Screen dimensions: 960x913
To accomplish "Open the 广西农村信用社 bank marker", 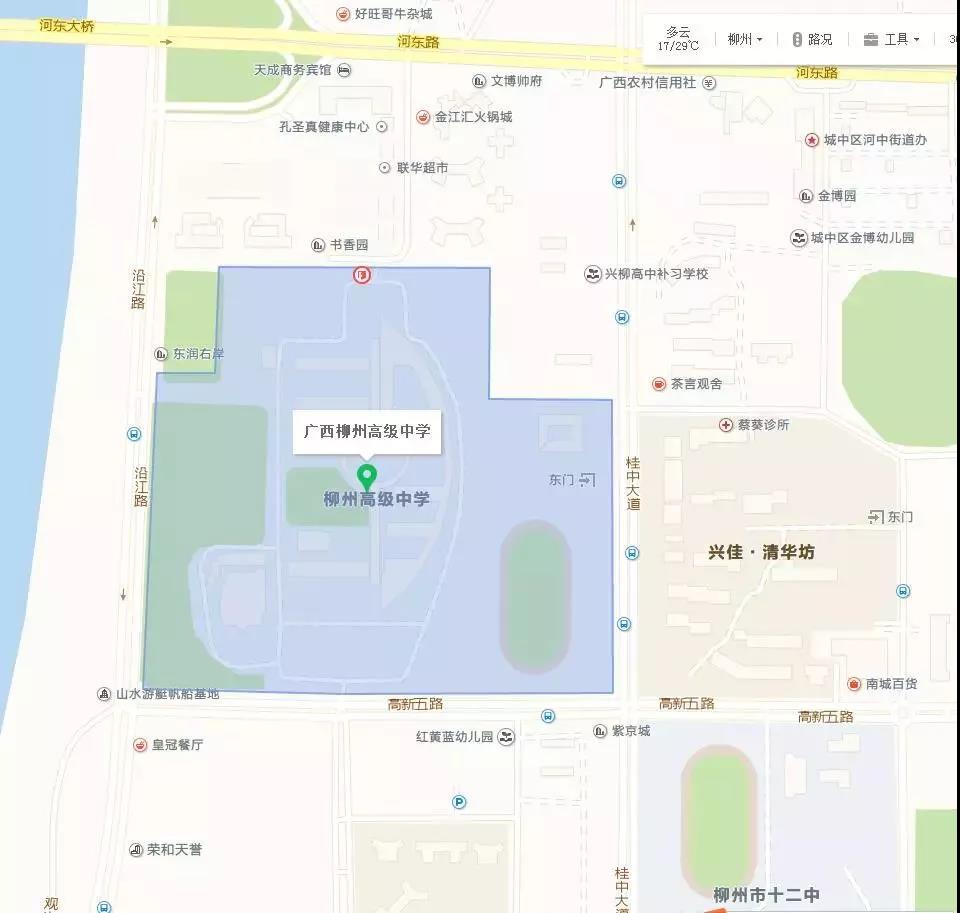I will tap(709, 82).
